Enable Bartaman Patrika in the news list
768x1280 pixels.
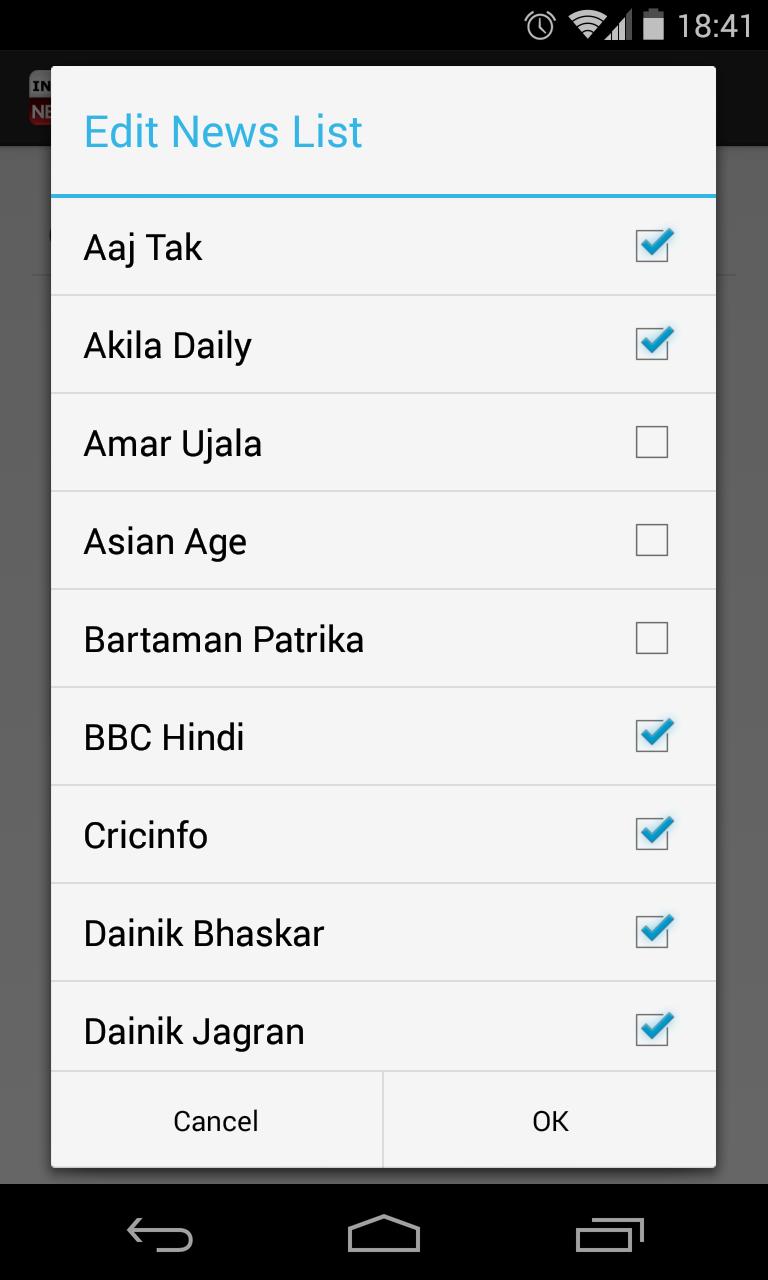pyautogui.click(x=652, y=637)
